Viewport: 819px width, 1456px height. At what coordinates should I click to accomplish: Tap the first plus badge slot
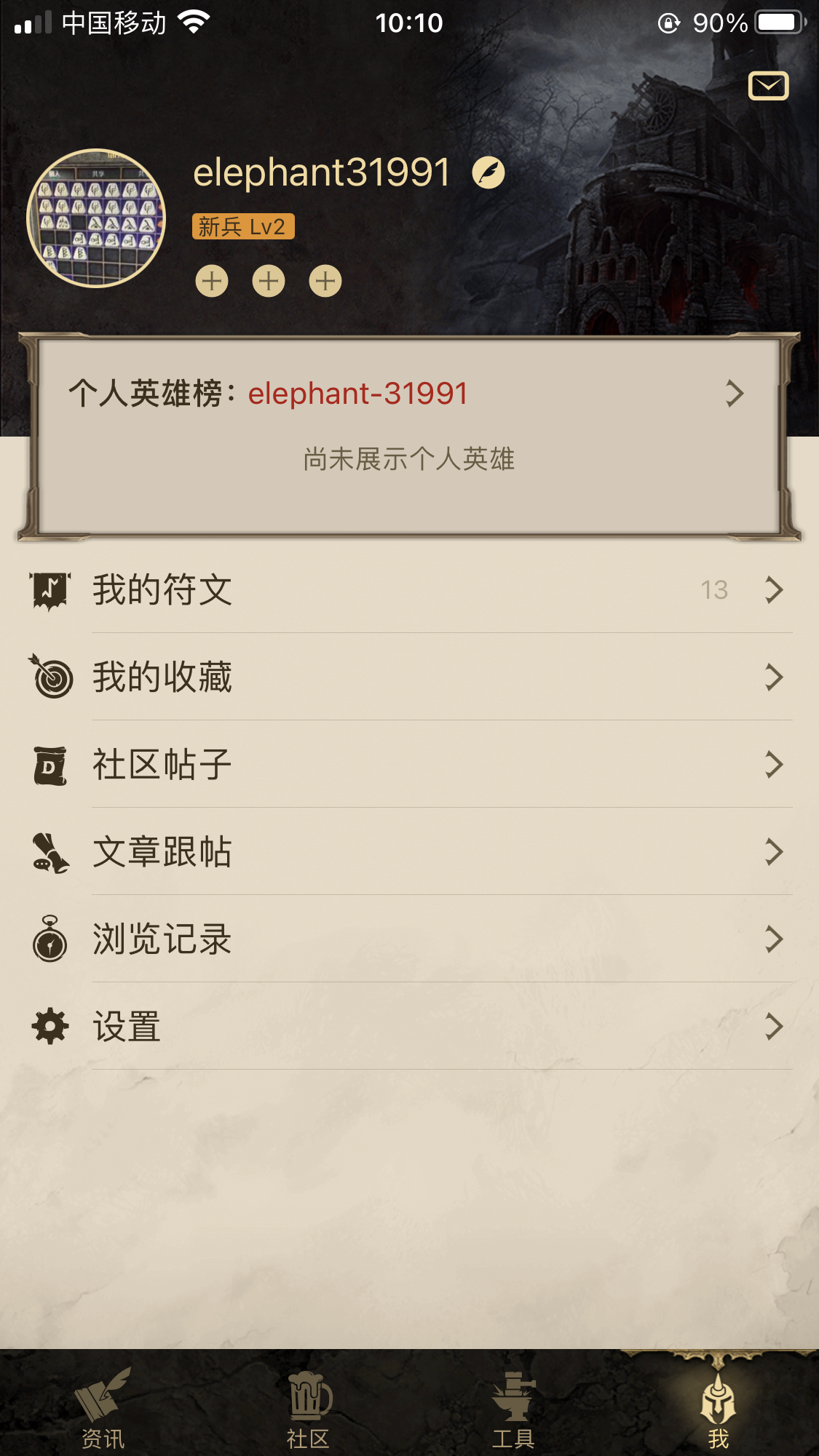click(212, 281)
